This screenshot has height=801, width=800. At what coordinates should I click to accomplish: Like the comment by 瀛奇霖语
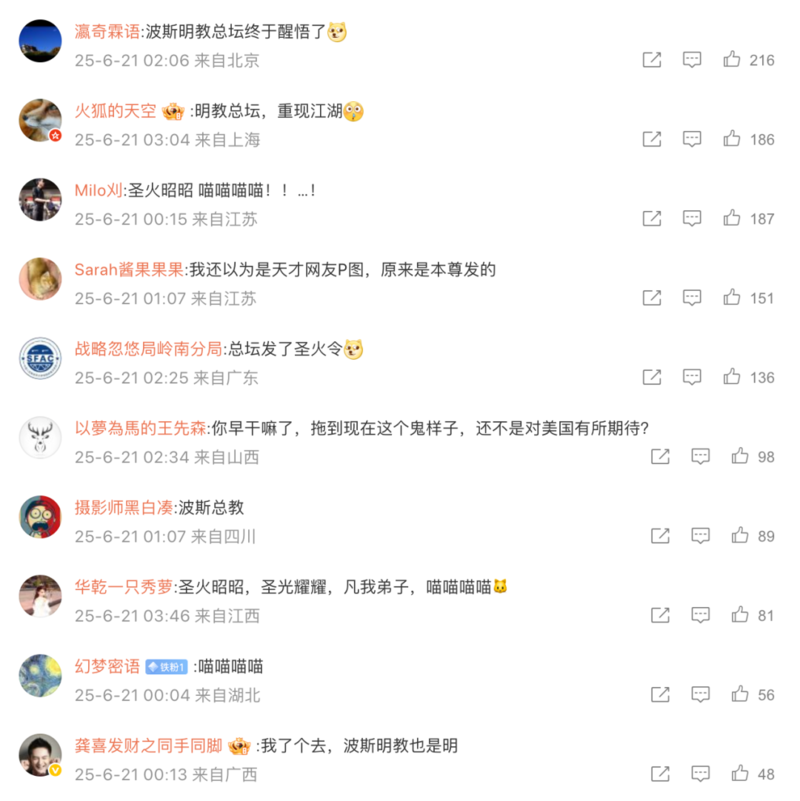(732, 60)
